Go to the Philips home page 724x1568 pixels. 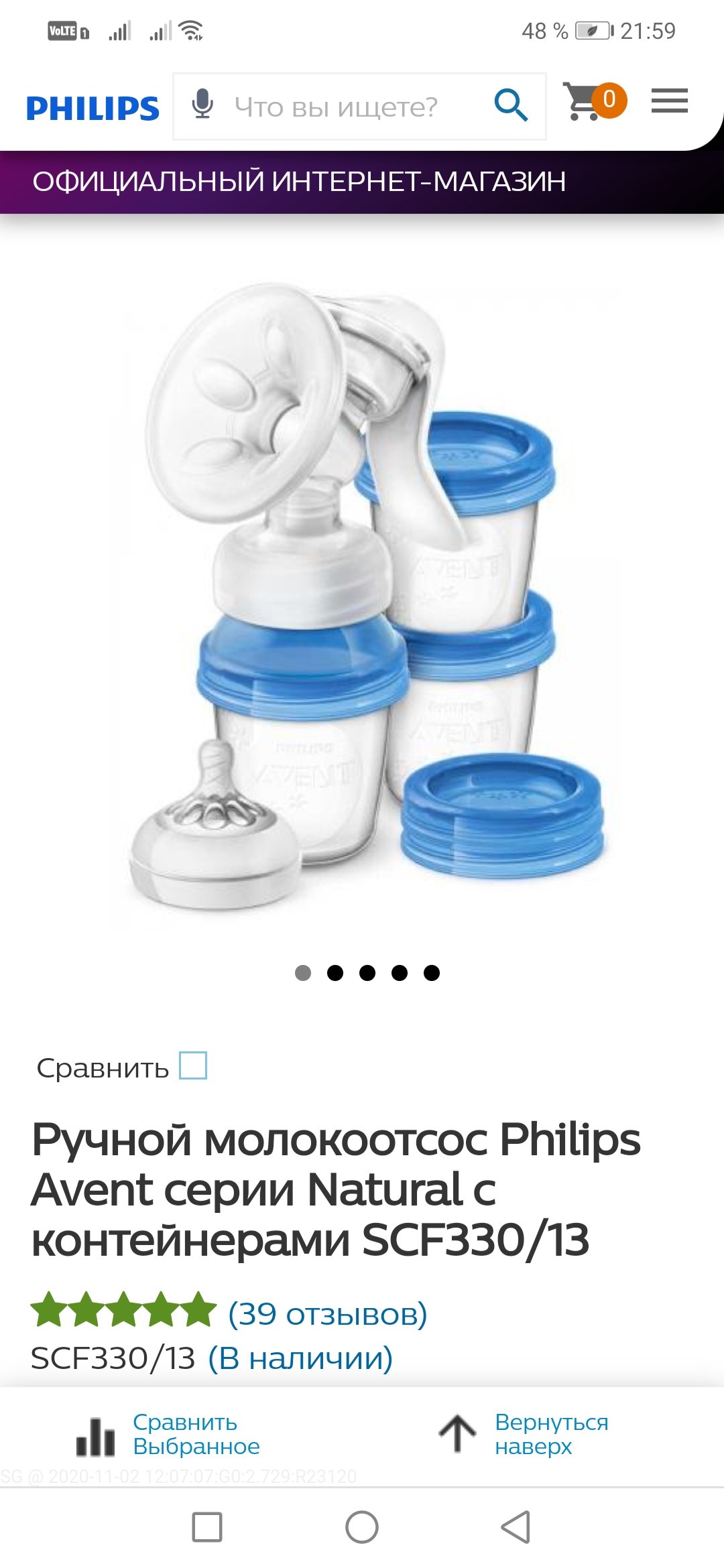pos(93,108)
